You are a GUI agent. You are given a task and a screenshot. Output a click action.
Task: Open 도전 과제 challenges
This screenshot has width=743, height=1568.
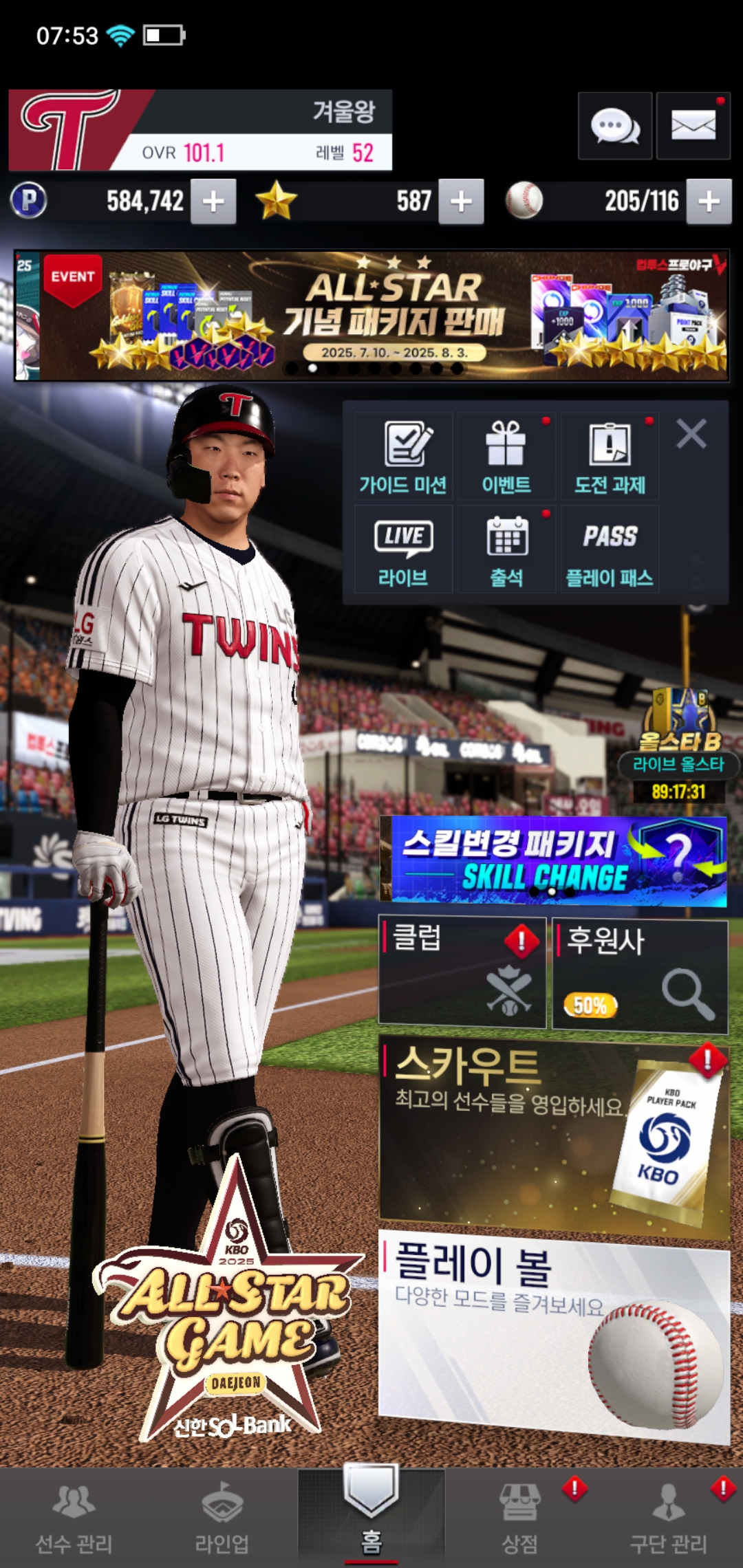610,456
